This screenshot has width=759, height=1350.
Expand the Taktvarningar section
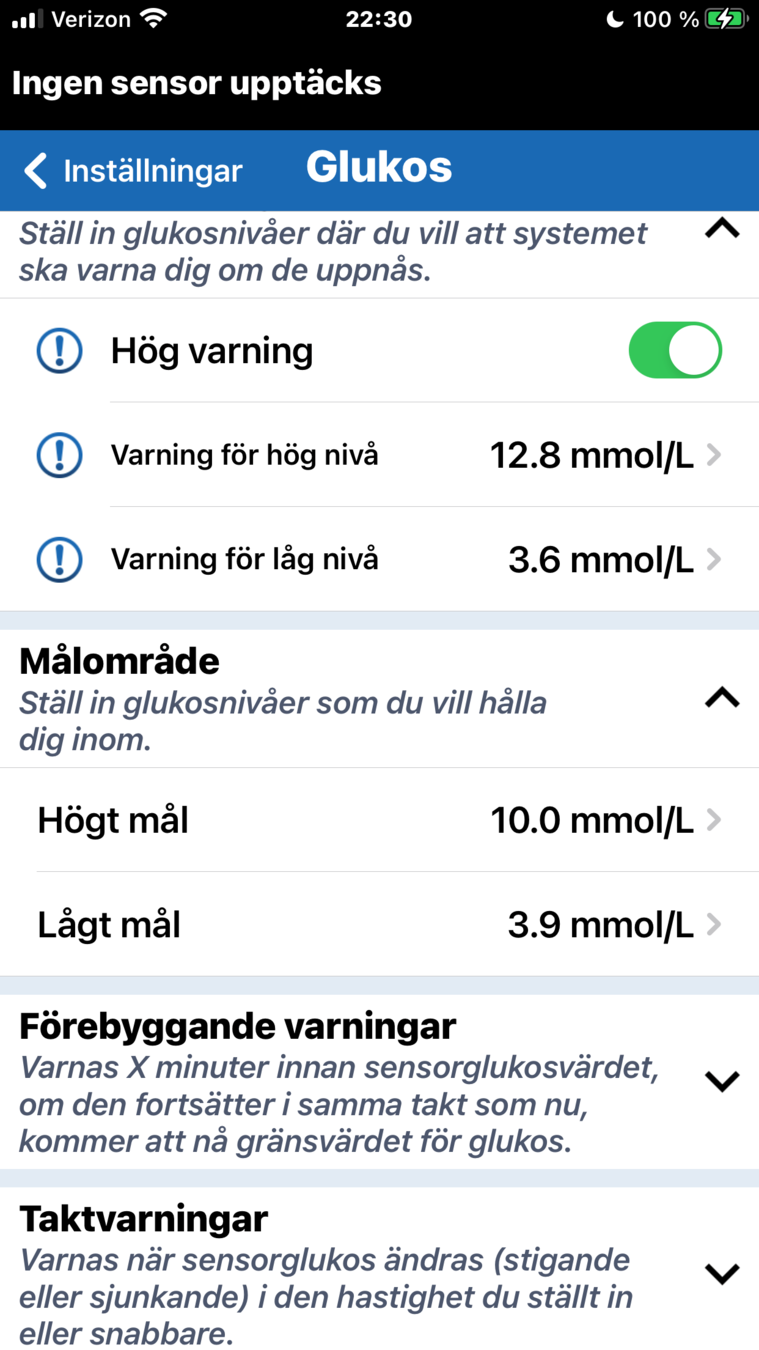[x=721, y=1273]
